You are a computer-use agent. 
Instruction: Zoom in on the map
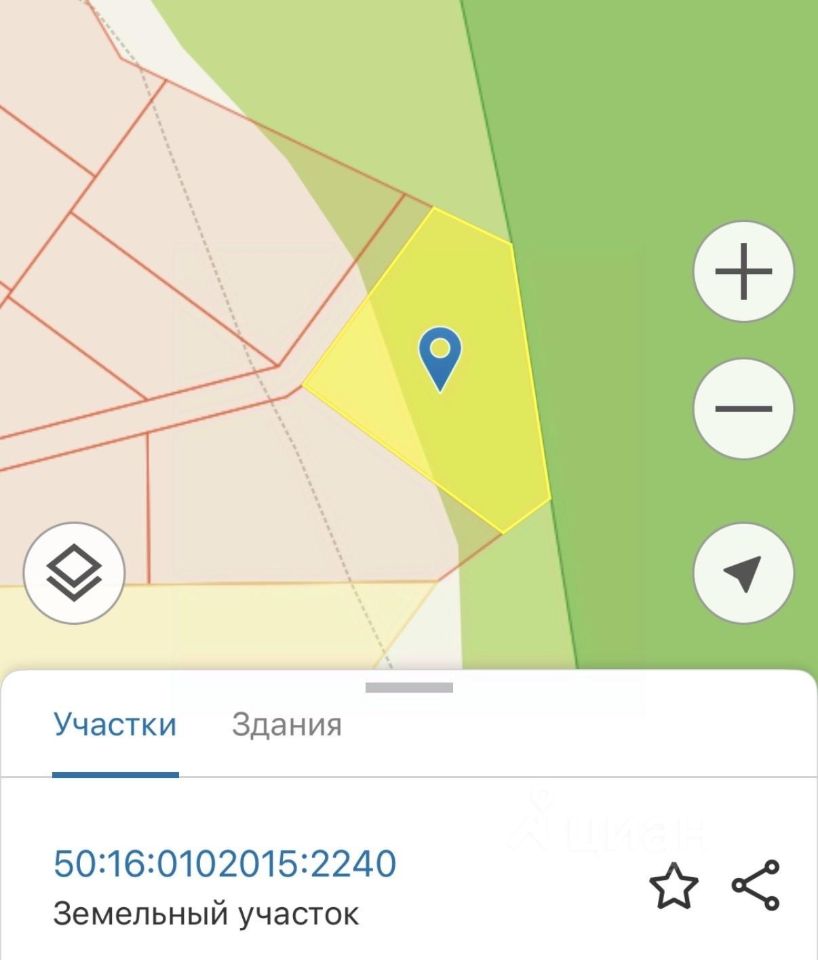[x=743, y=271]
